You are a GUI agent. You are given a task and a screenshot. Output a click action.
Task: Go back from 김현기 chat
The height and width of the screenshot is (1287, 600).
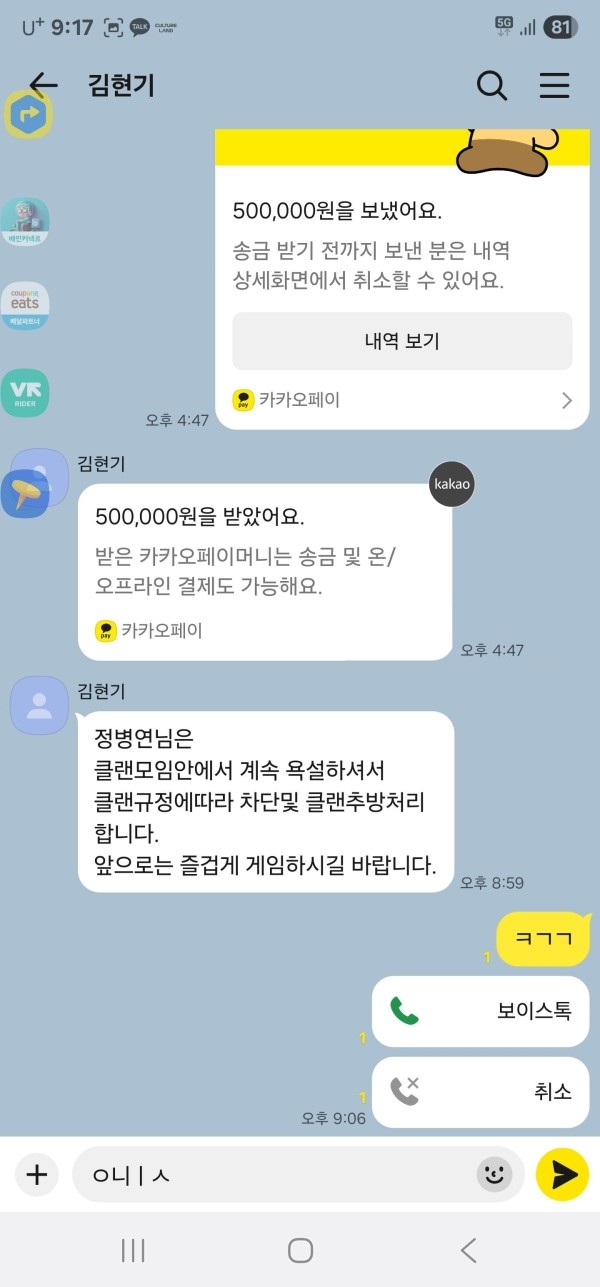click(x=43, y=85)
